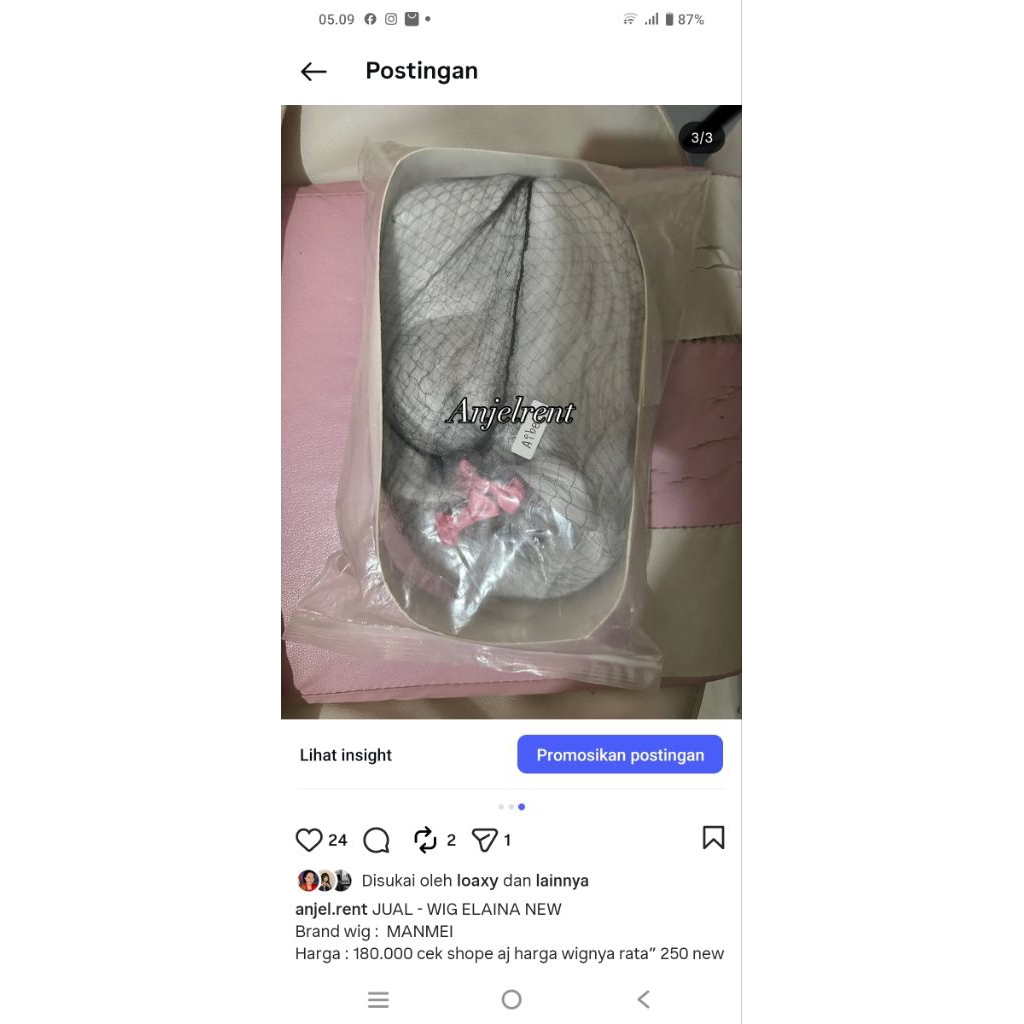Repost this wig listing
This screenshot has height=1024, width=1024.
[426, 840]
